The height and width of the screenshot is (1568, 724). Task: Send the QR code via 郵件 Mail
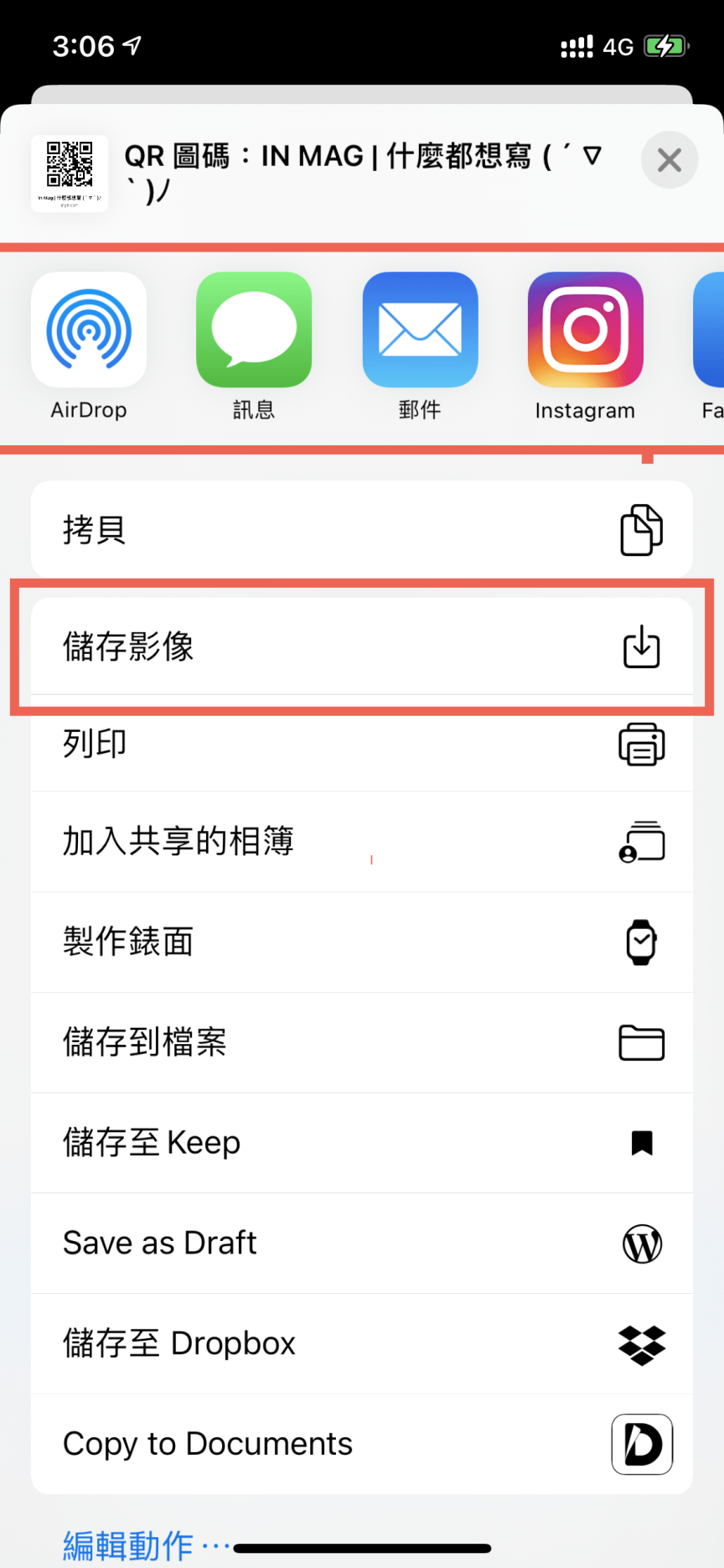pyautogui.click(x=420, y=330)
